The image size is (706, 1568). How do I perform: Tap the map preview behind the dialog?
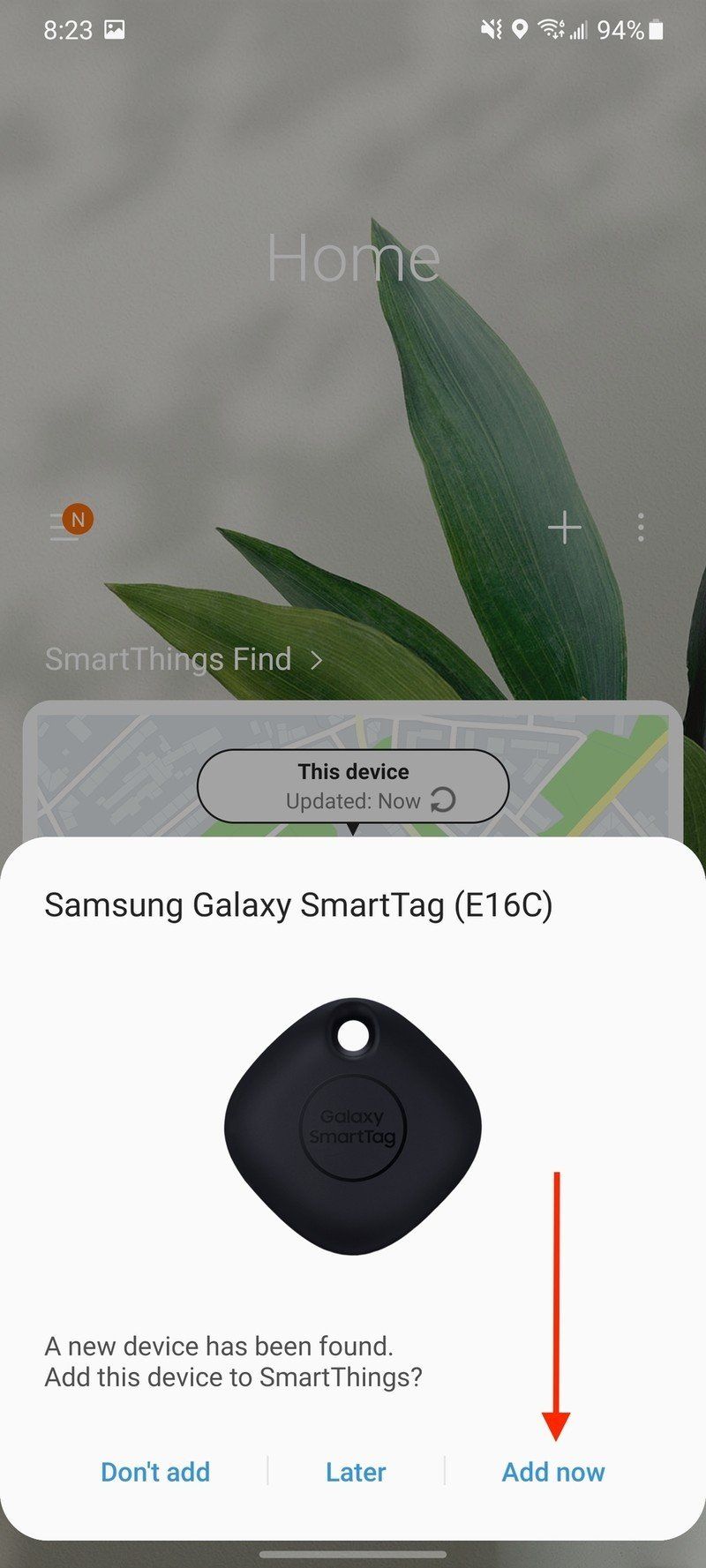coord(115,768)
